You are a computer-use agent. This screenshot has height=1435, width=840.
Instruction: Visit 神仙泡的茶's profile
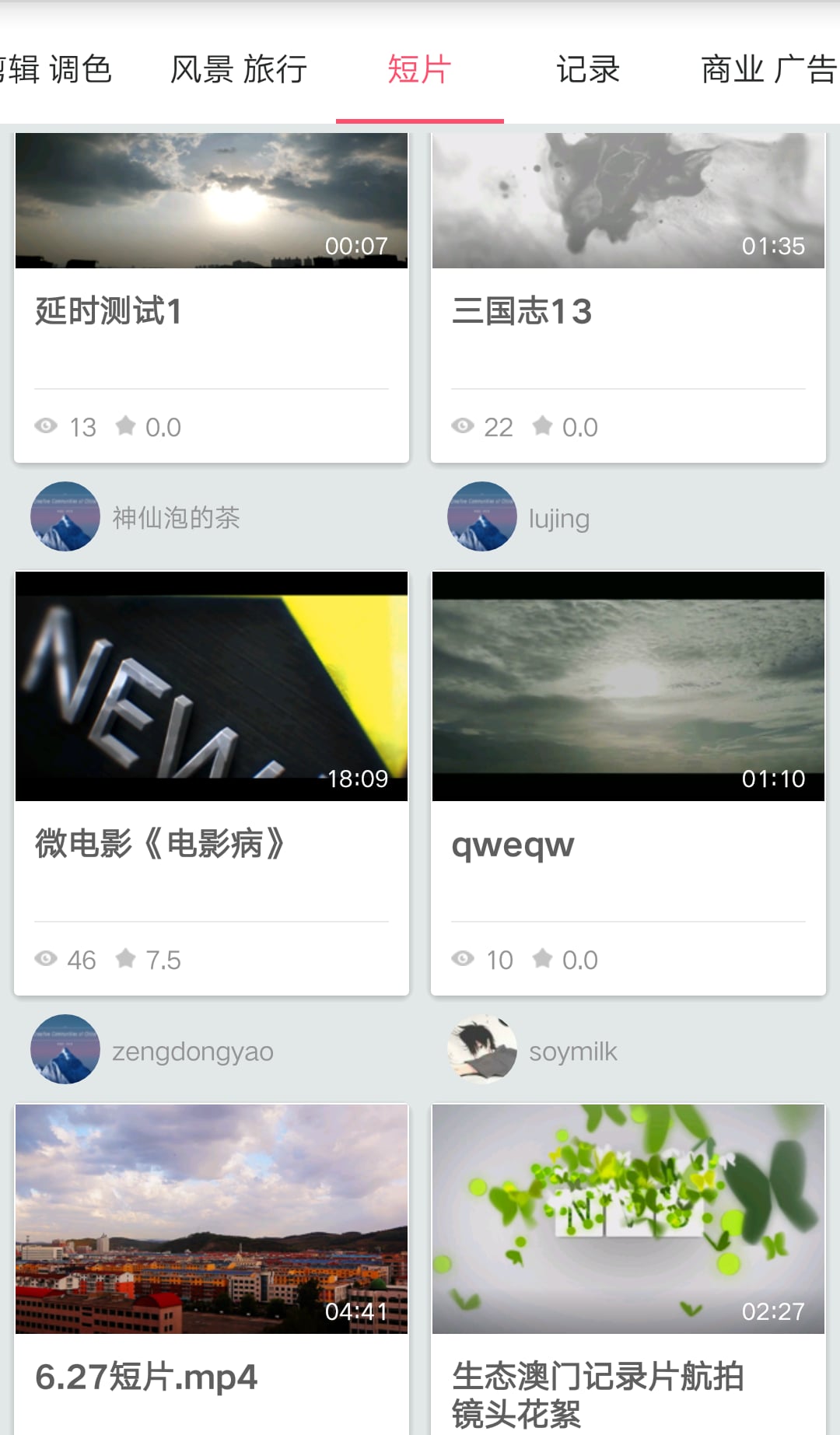(176, 518)
